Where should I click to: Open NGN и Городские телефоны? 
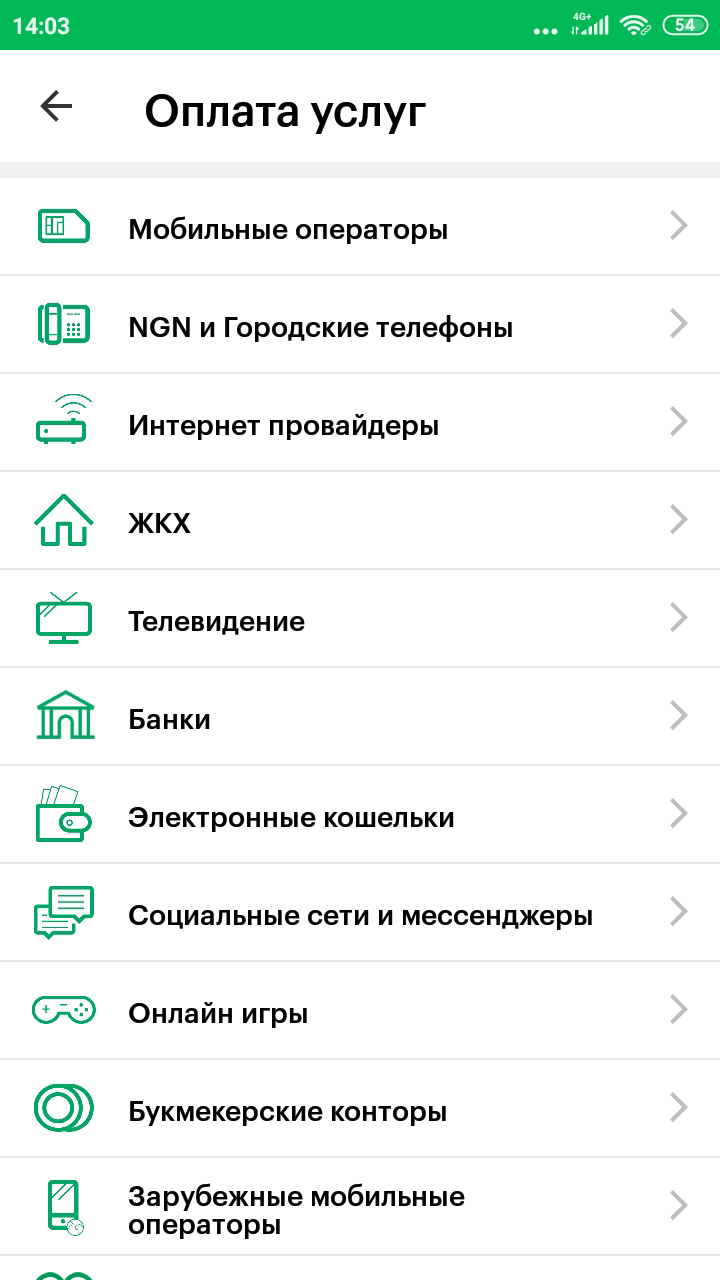pyautogui.click(x=360, y=325)
